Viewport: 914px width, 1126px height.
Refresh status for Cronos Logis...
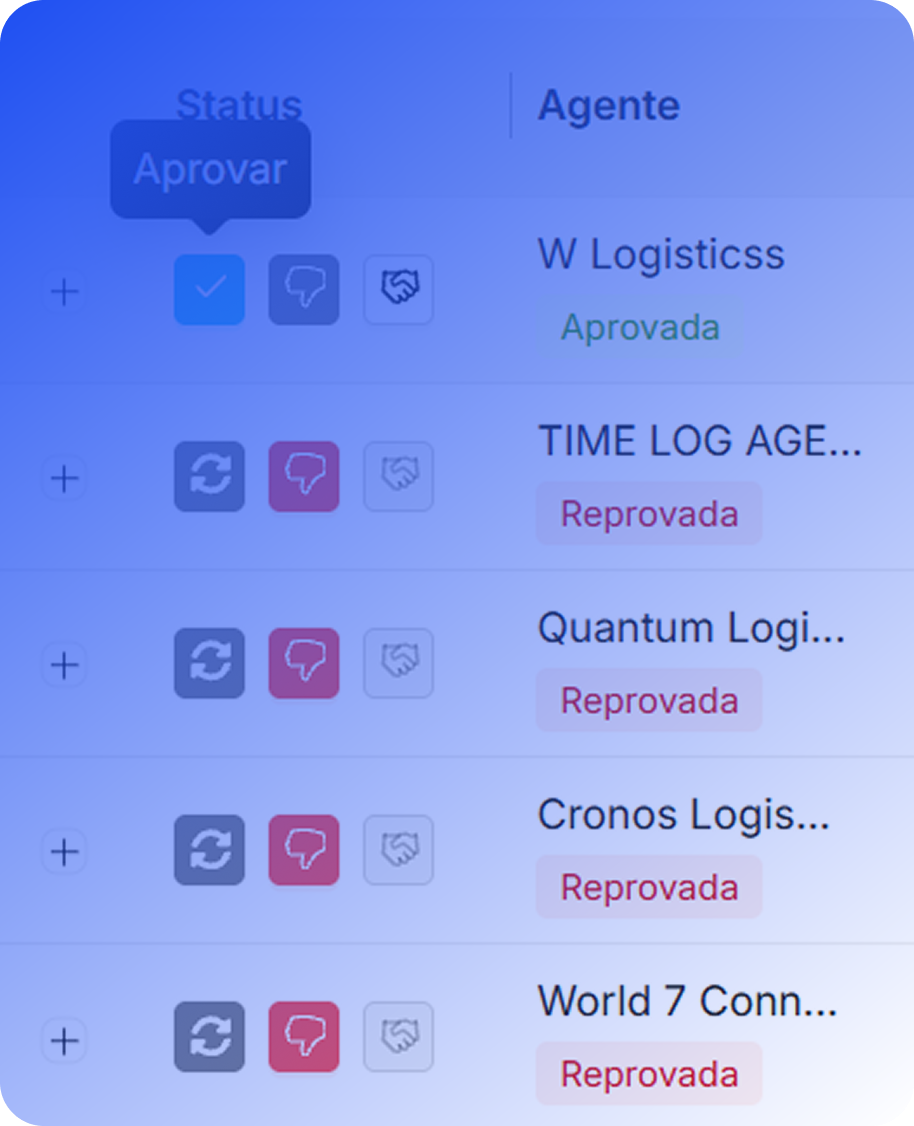[209, 850]
